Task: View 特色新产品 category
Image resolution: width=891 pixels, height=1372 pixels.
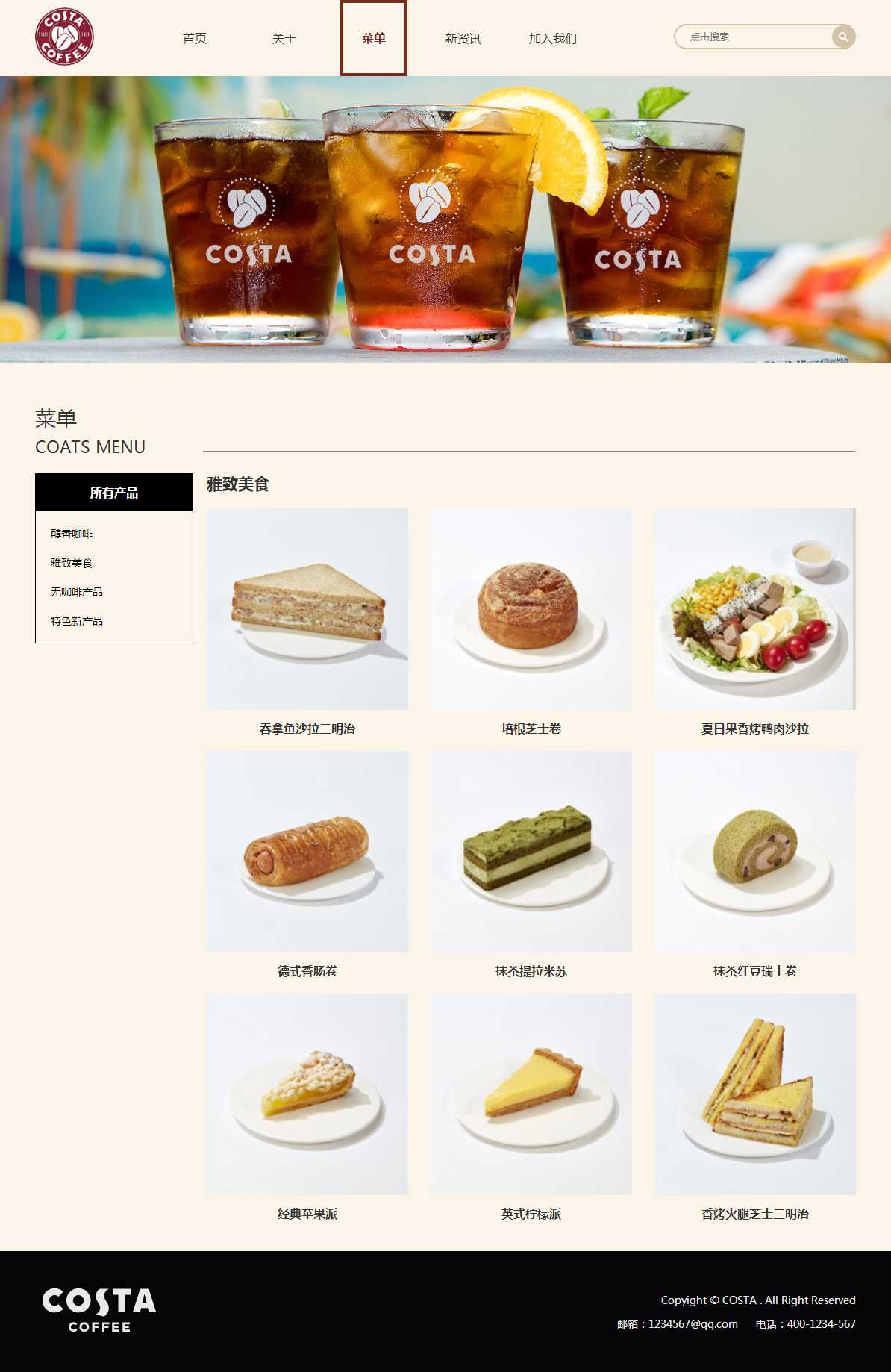Action: coord(77,621)
